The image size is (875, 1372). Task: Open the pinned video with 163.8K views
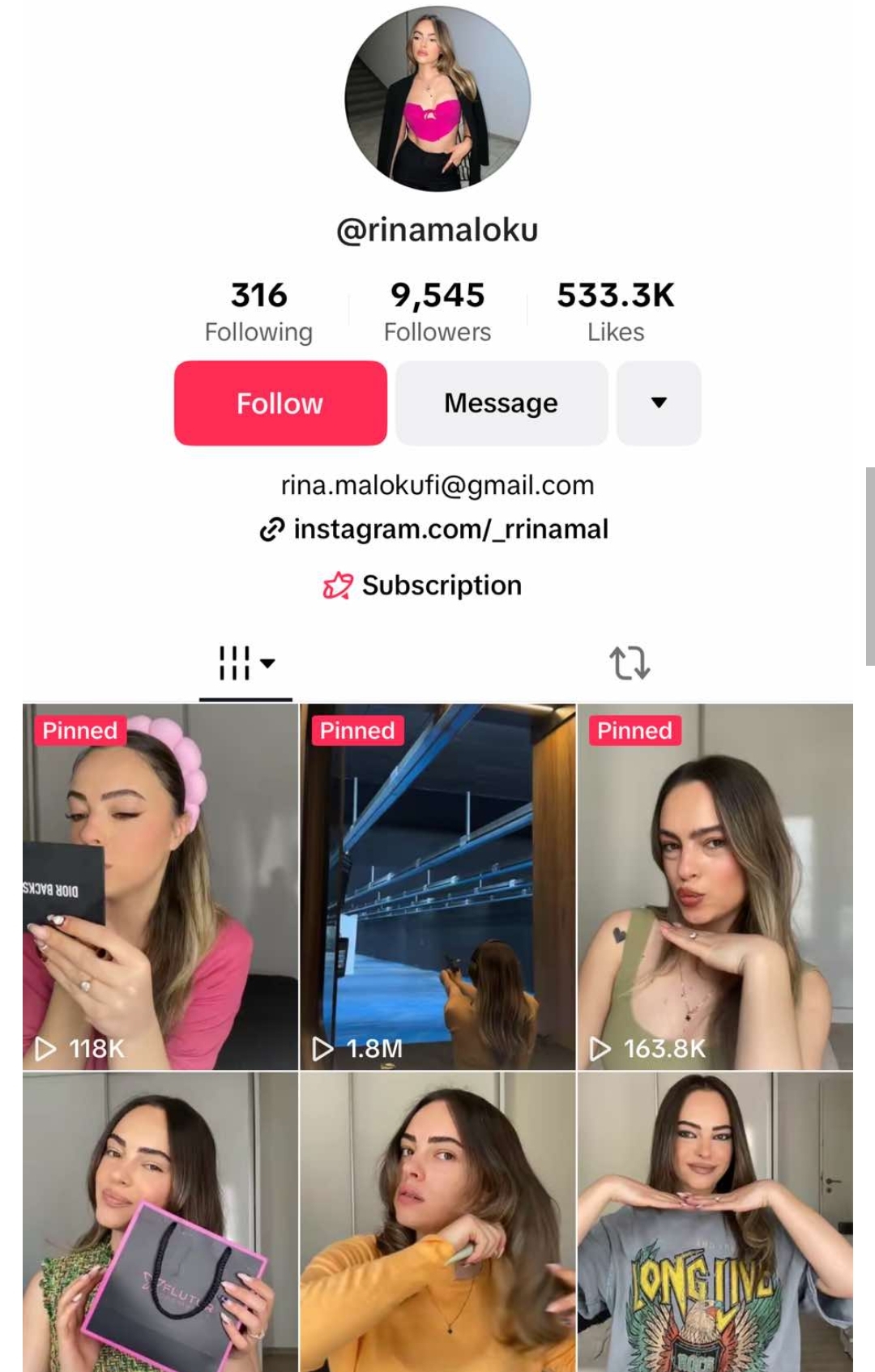pos(715,887)
